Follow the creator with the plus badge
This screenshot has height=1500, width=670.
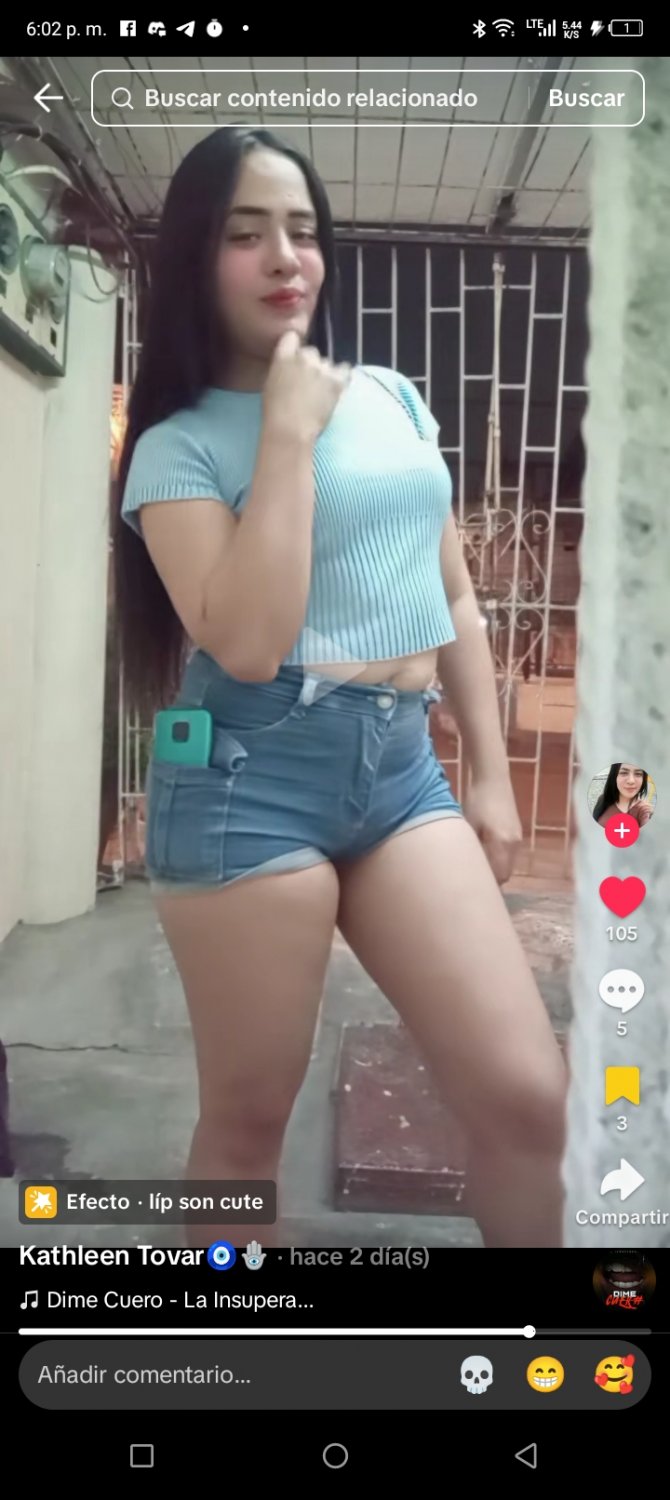pyautogui.click(x=622, y=830)
